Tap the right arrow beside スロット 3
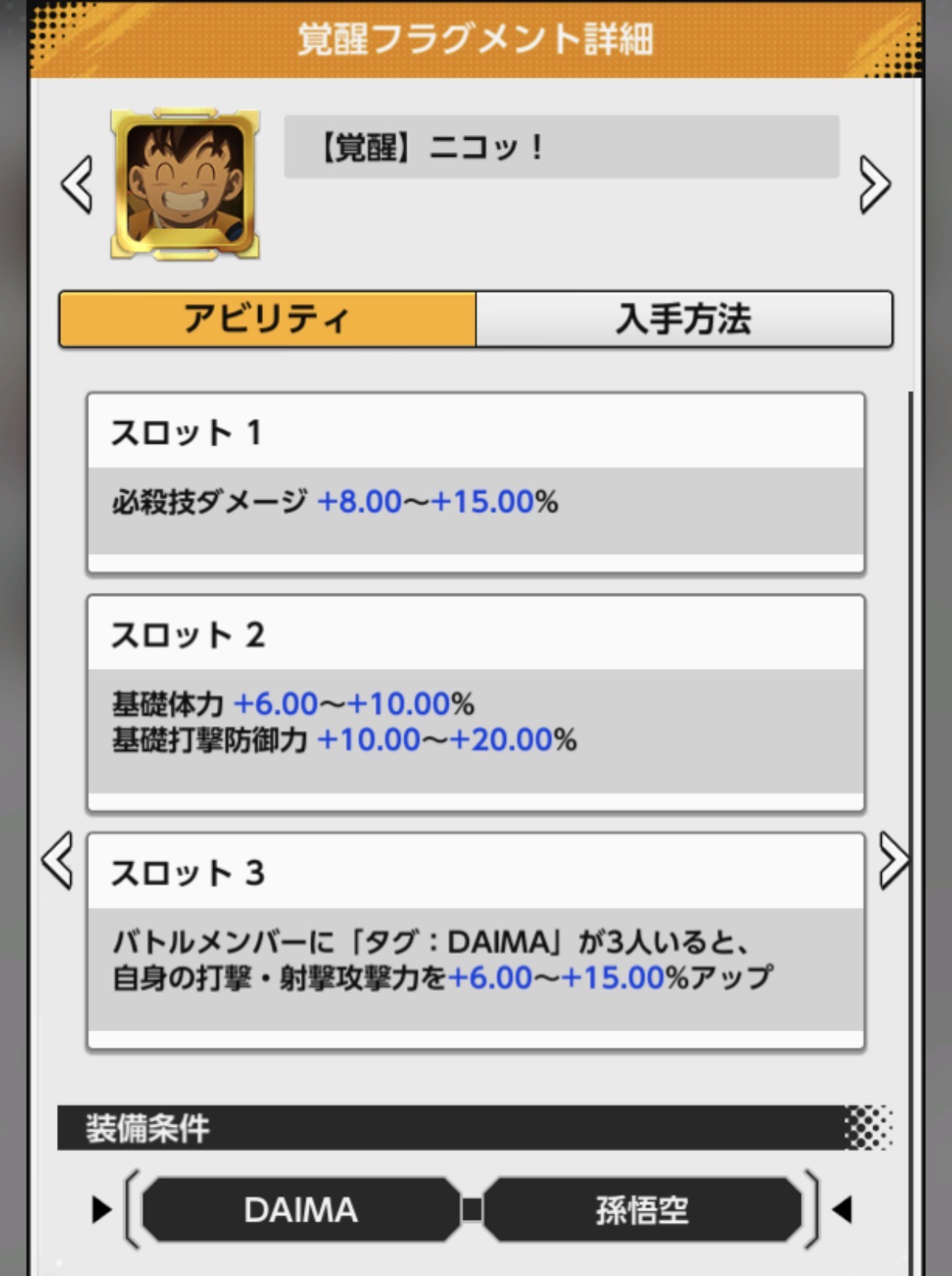The height and width of the screenshot is (1276, 952). (x=893, y=860)
